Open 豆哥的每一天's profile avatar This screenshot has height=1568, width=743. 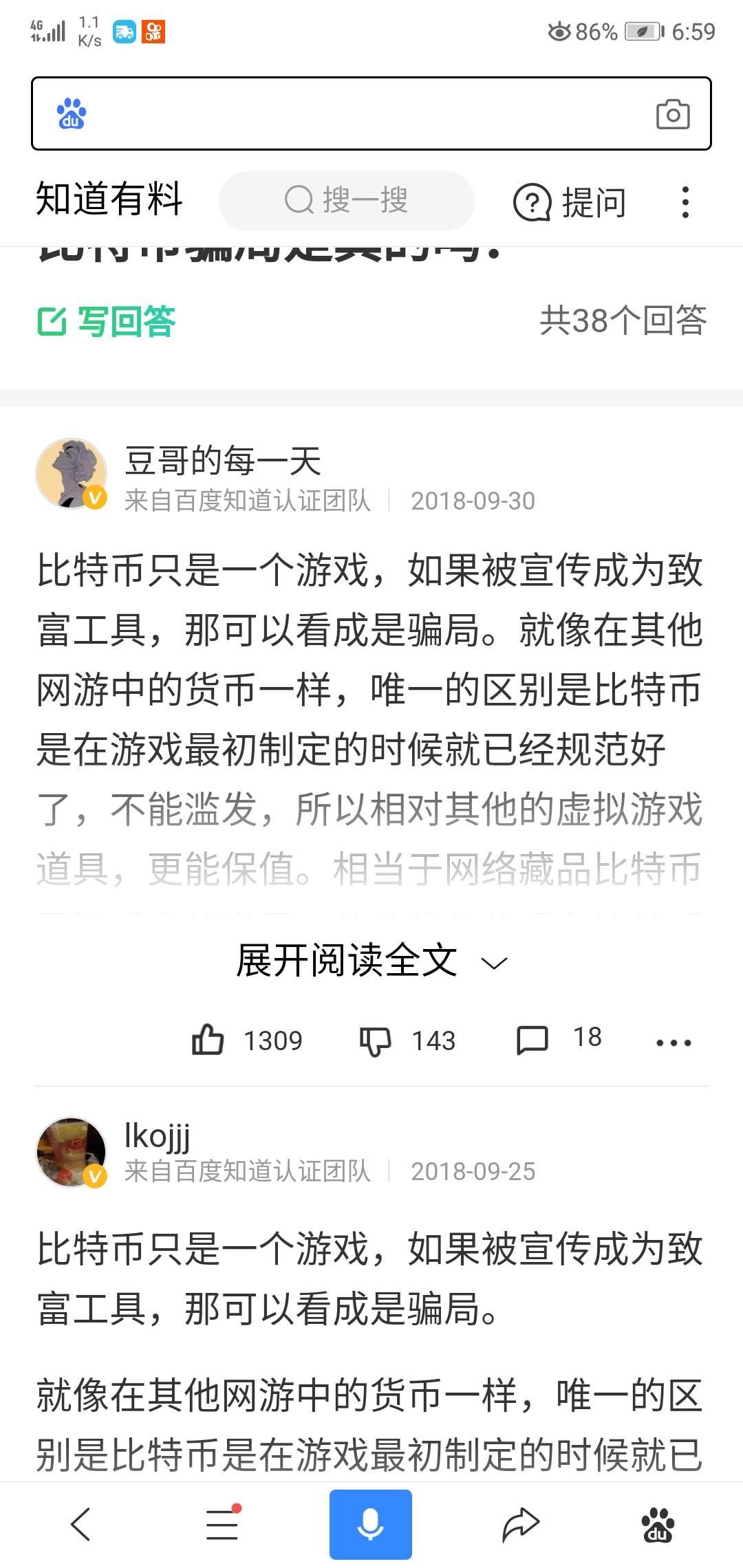coord(72,474)
